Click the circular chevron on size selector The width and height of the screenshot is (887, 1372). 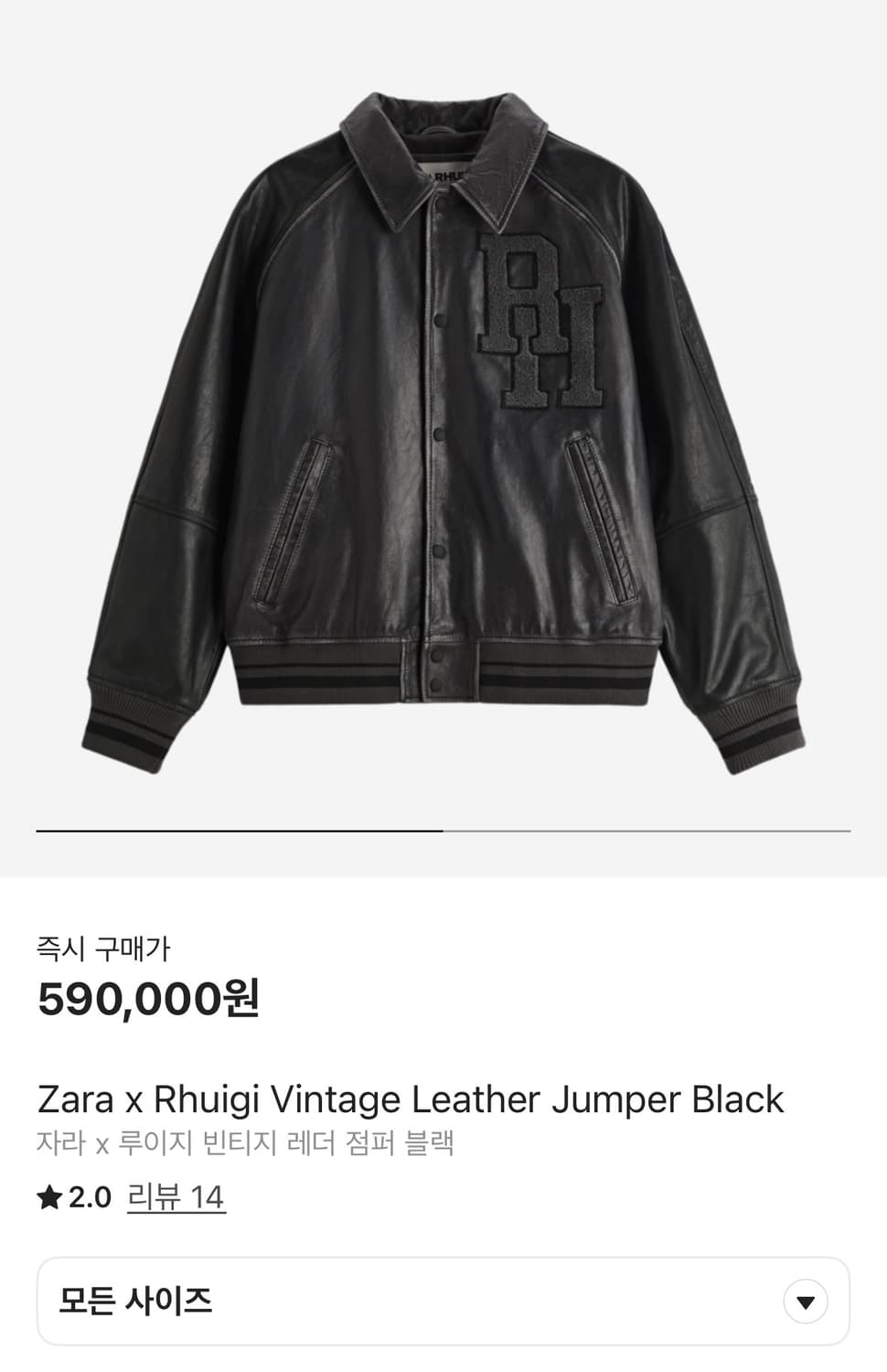click(807, 1301)
